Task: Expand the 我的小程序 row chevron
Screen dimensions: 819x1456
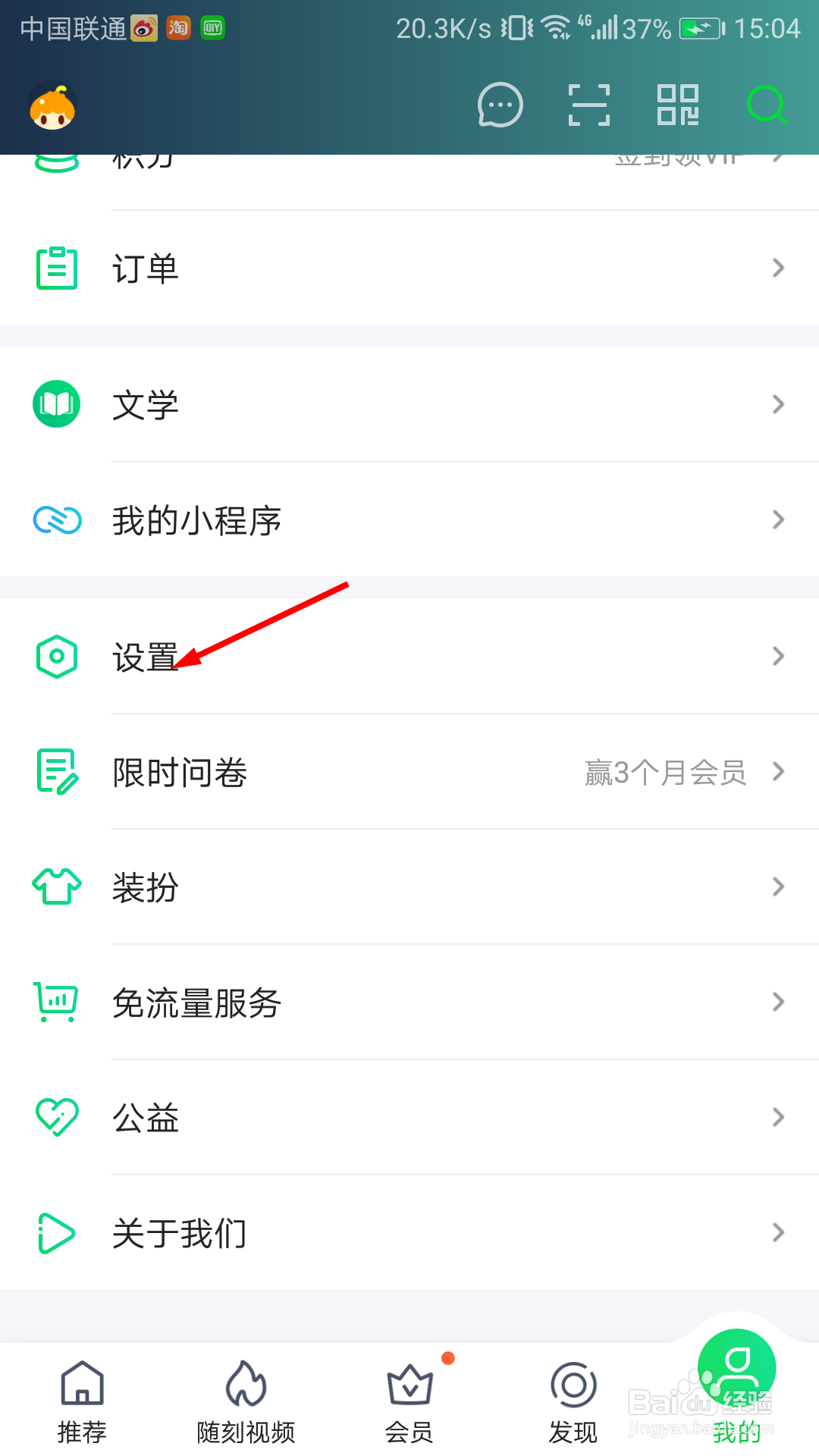Action: [778, 519]
